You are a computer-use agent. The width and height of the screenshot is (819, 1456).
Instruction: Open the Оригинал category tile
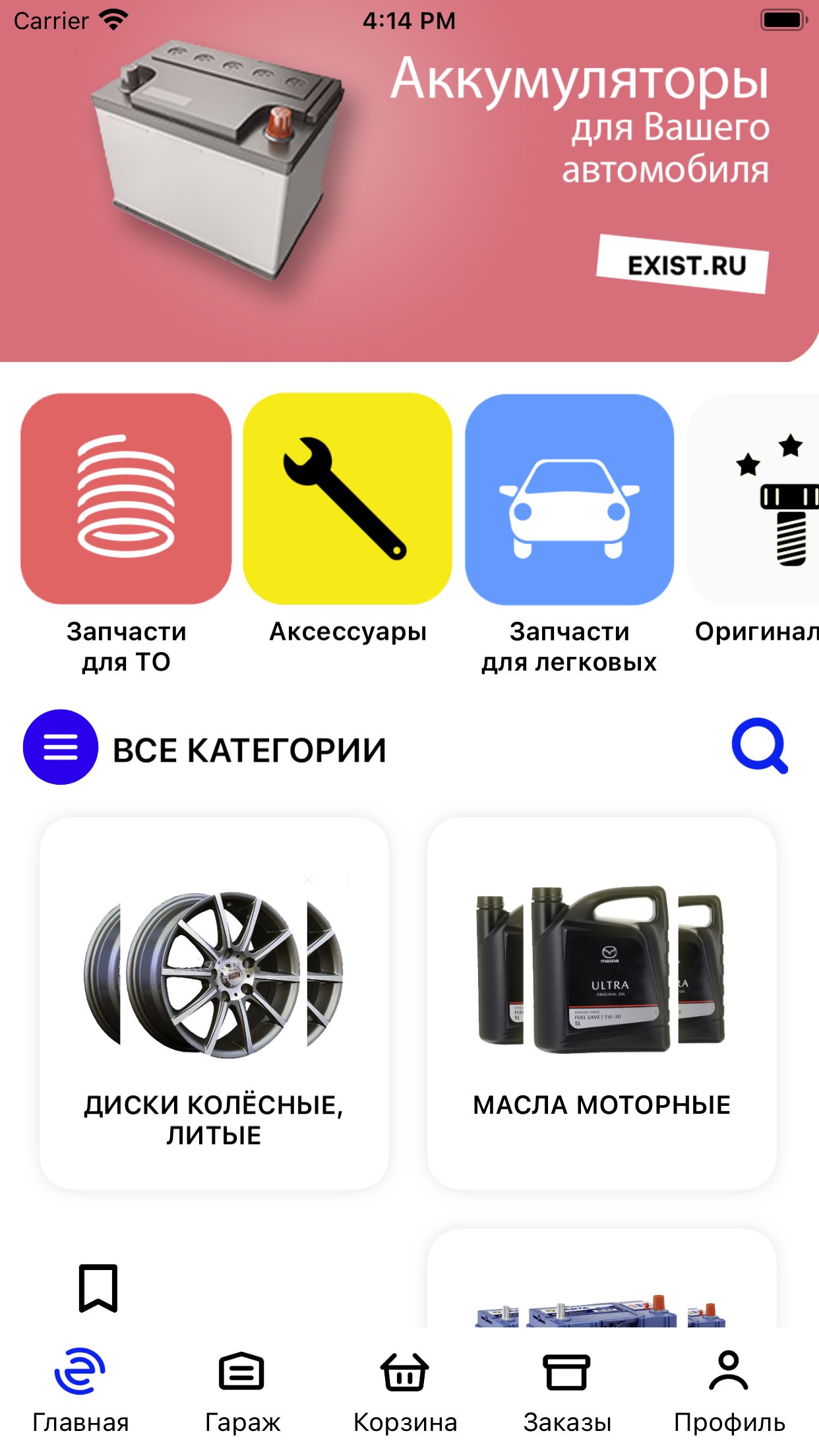[758, 499]
